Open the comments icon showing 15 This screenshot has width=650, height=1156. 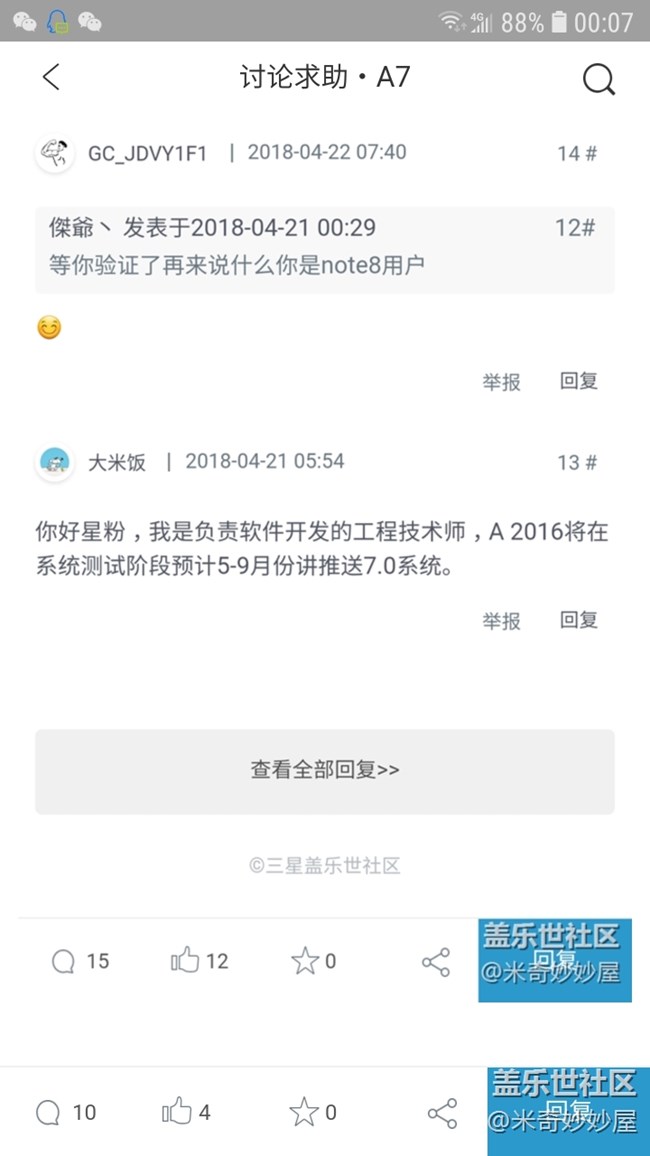point(64,962)
